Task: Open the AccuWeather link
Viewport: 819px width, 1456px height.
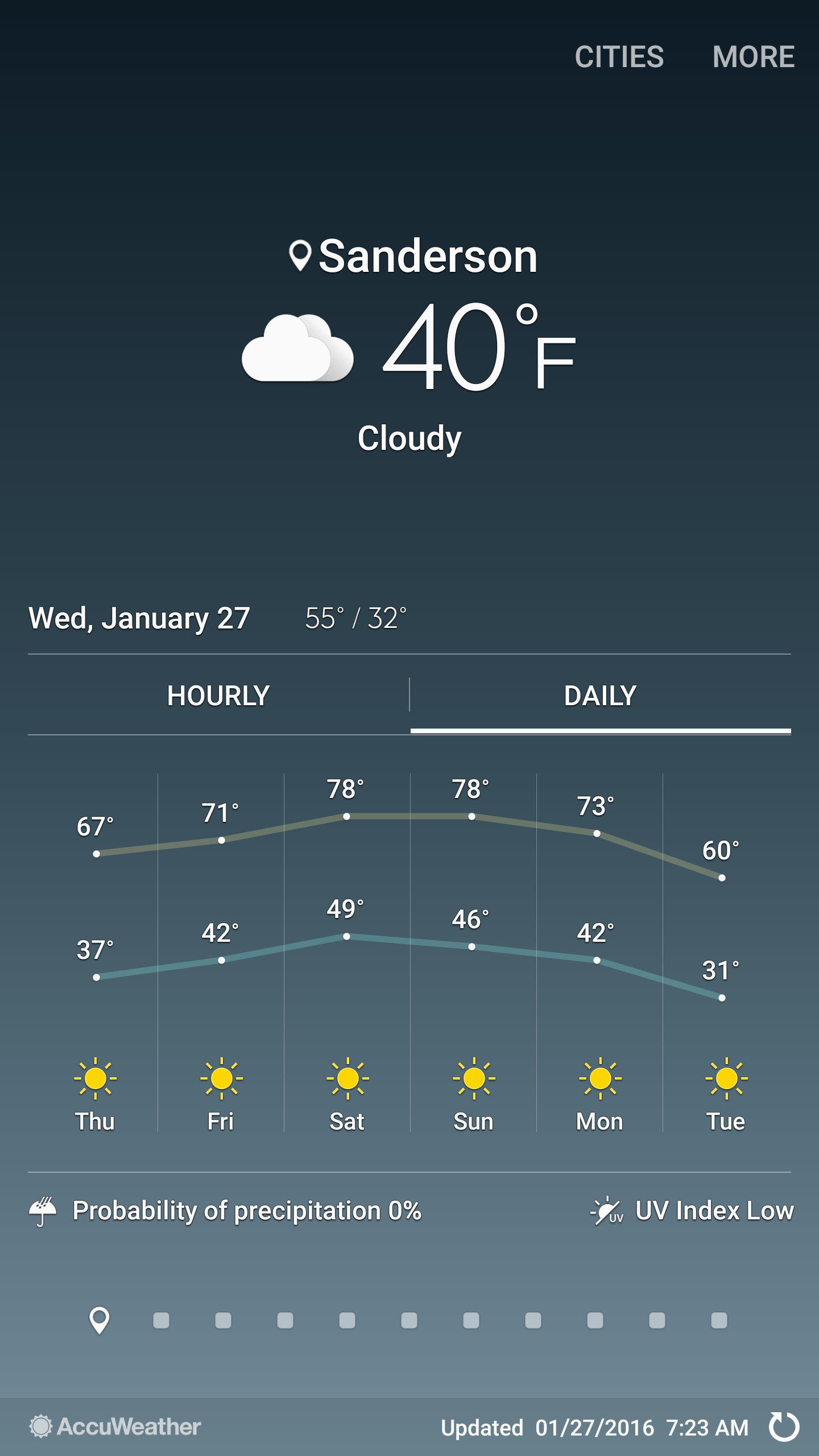Action: click(x=115, y=1426)
